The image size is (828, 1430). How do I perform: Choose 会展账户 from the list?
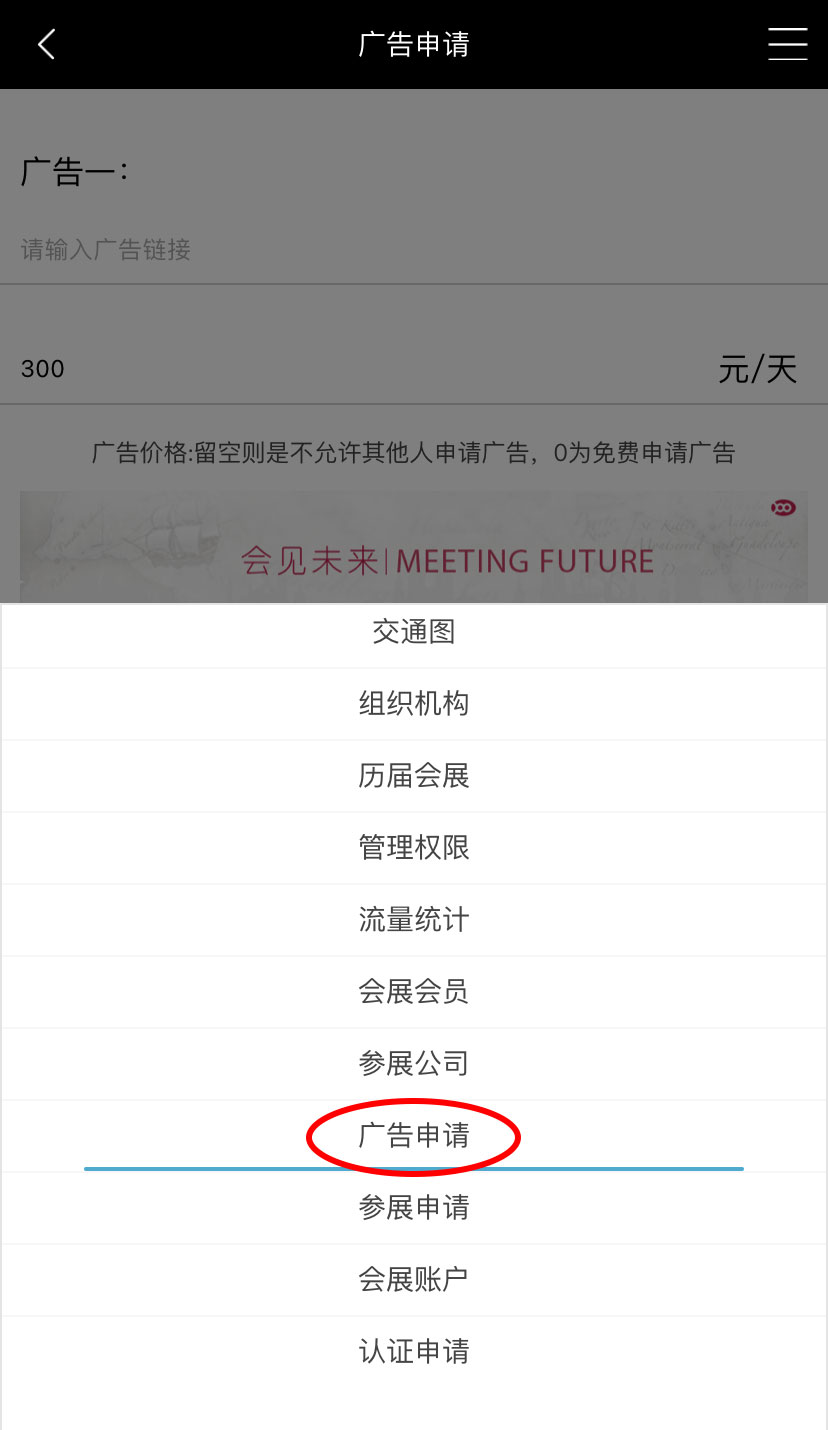tap(413, 1280)
